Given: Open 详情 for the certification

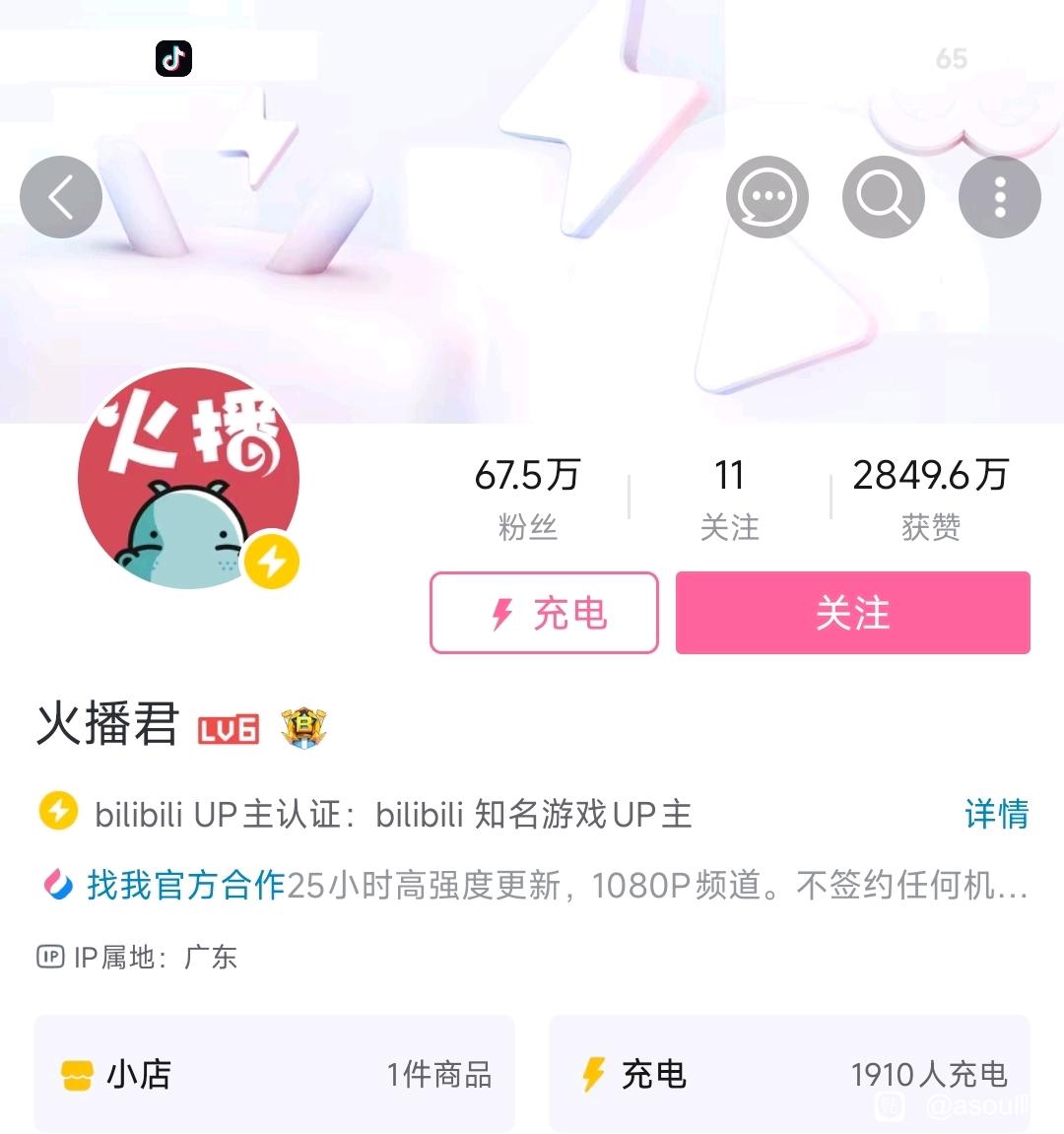Looking at the screenshot, I should pyautogui.click(x=996, y=814).
